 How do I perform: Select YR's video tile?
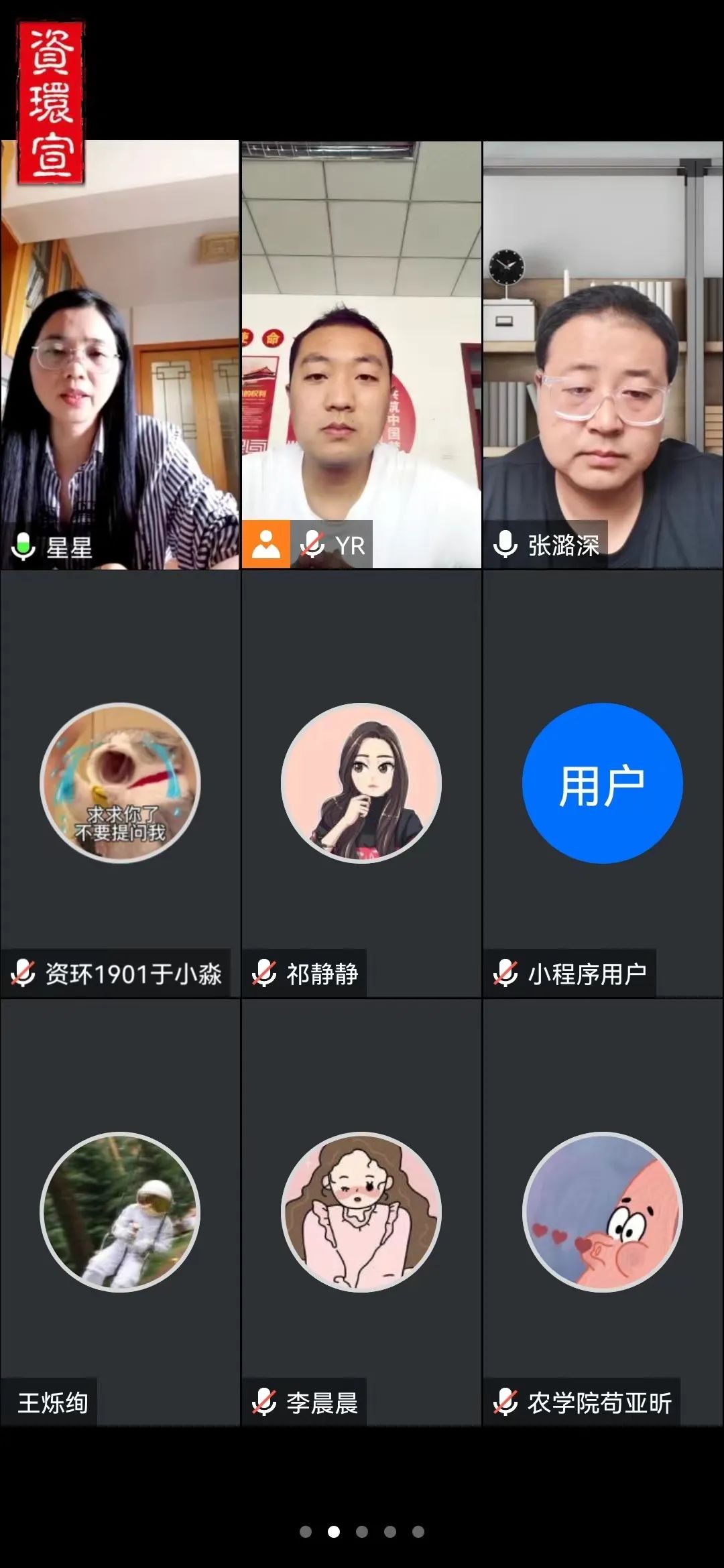361,355
